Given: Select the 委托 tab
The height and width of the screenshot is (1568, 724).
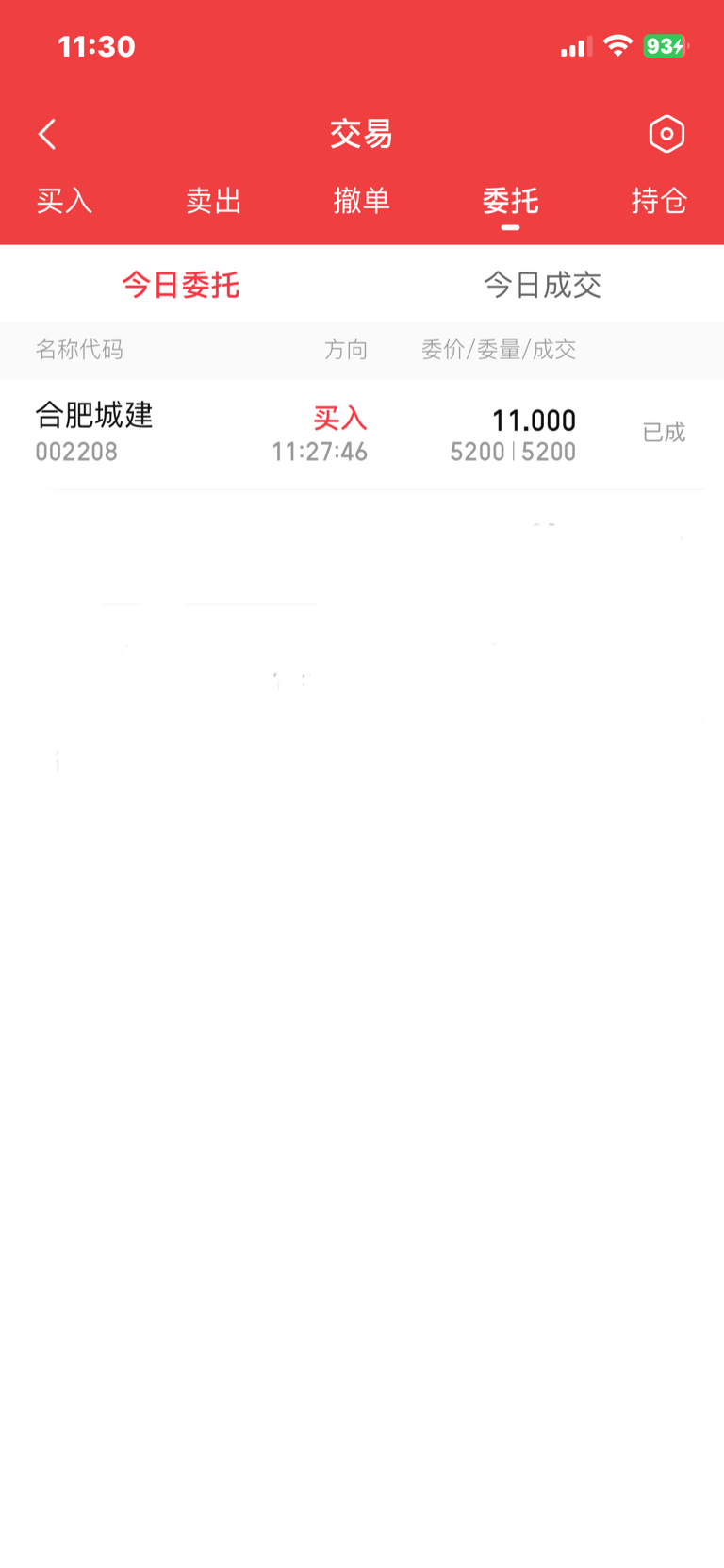Looking at the screenshot, I should tap(510, 201).
